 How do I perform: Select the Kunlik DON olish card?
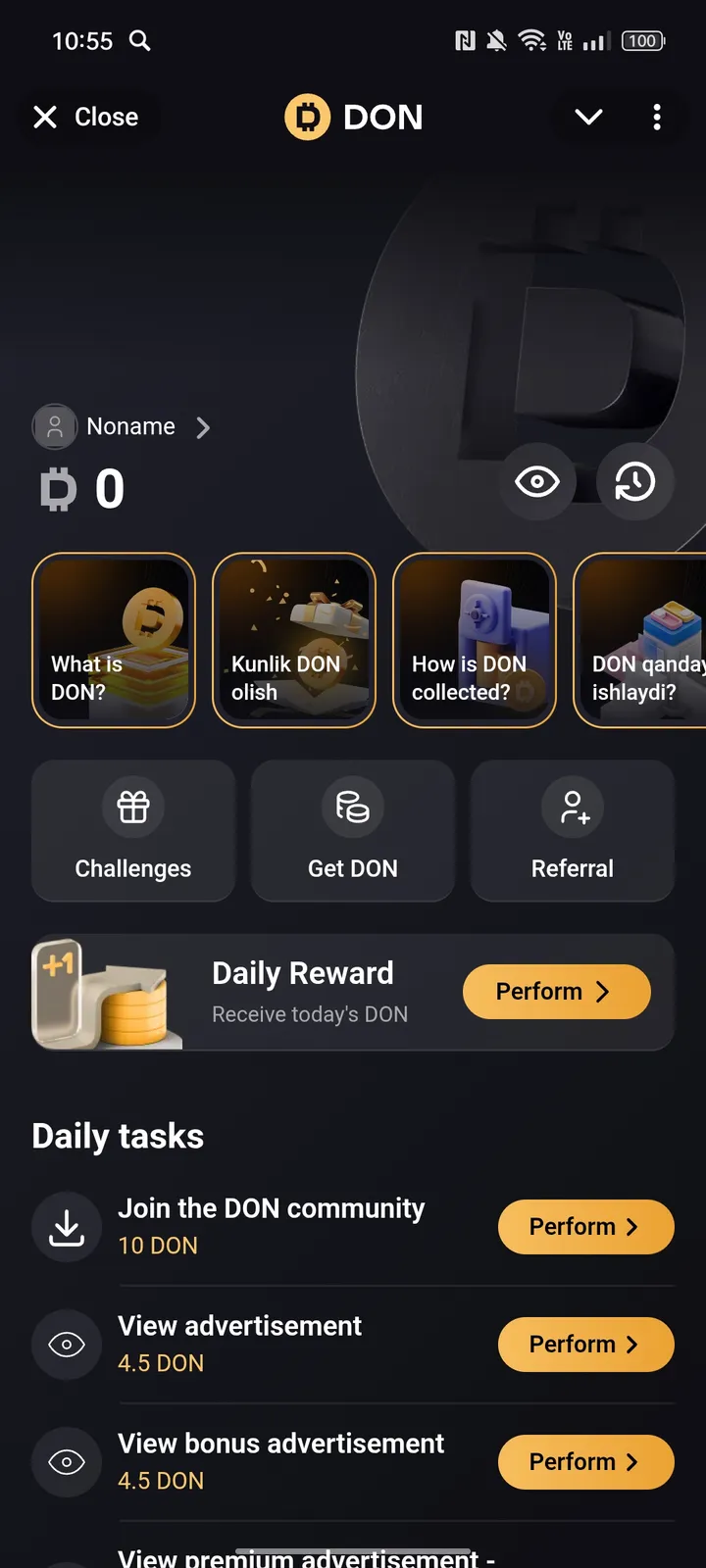(x=293, y=641)
